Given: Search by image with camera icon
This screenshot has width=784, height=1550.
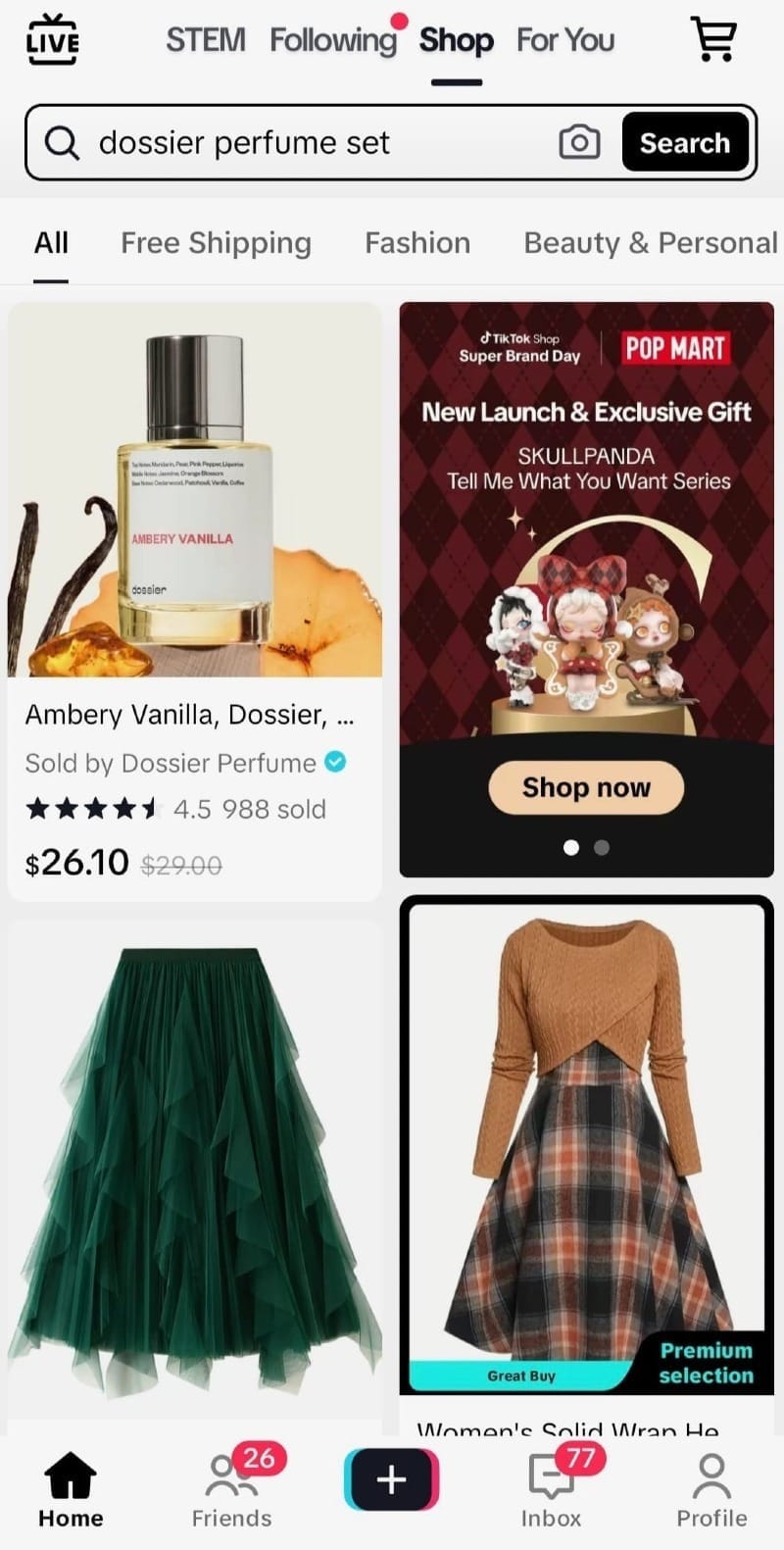Looking at the screenshot, I should pyautogui.click(x=579, y=143).
